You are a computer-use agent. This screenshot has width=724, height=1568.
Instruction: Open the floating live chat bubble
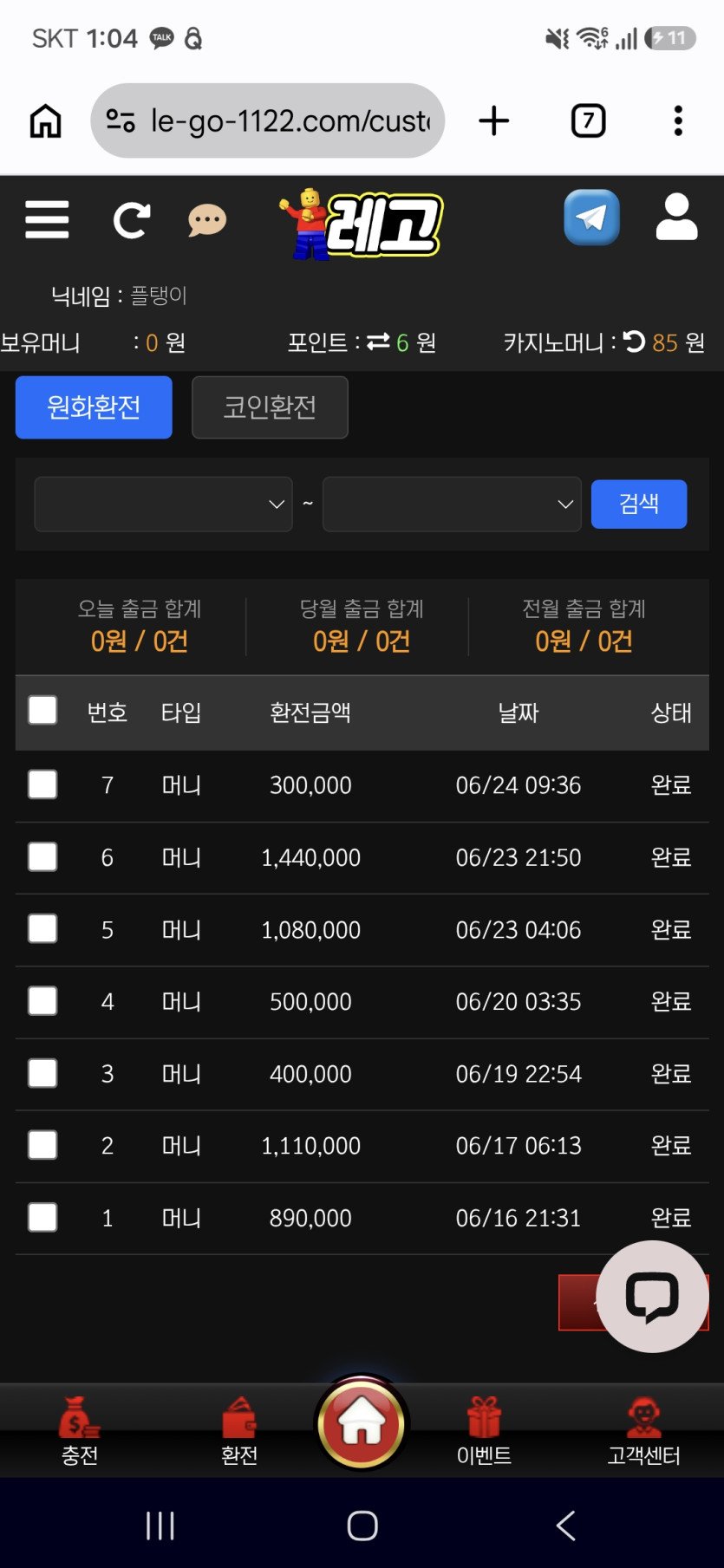pos(653,1297)
